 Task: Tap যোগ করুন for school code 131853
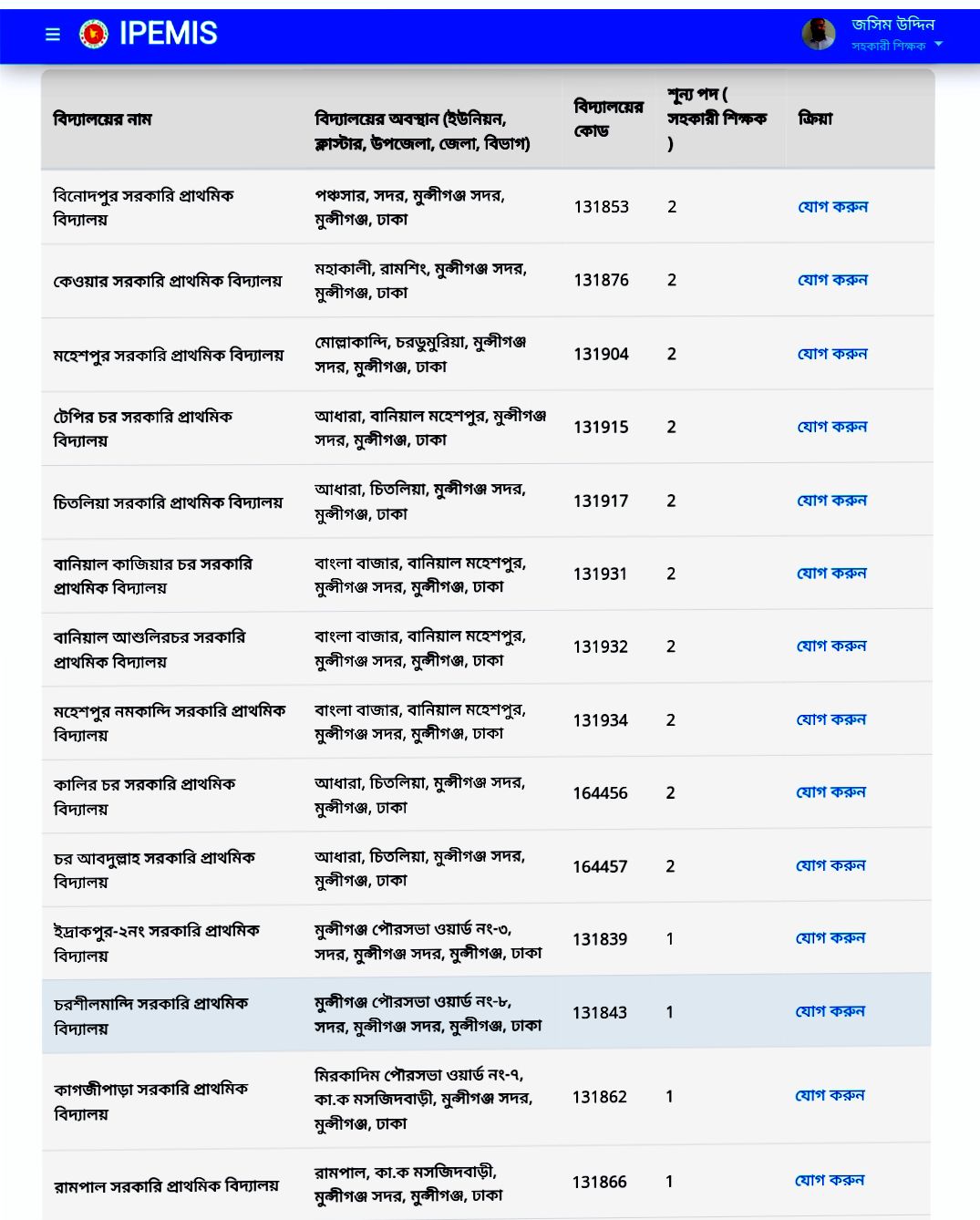pyautogui.click(x=832, y=207)
